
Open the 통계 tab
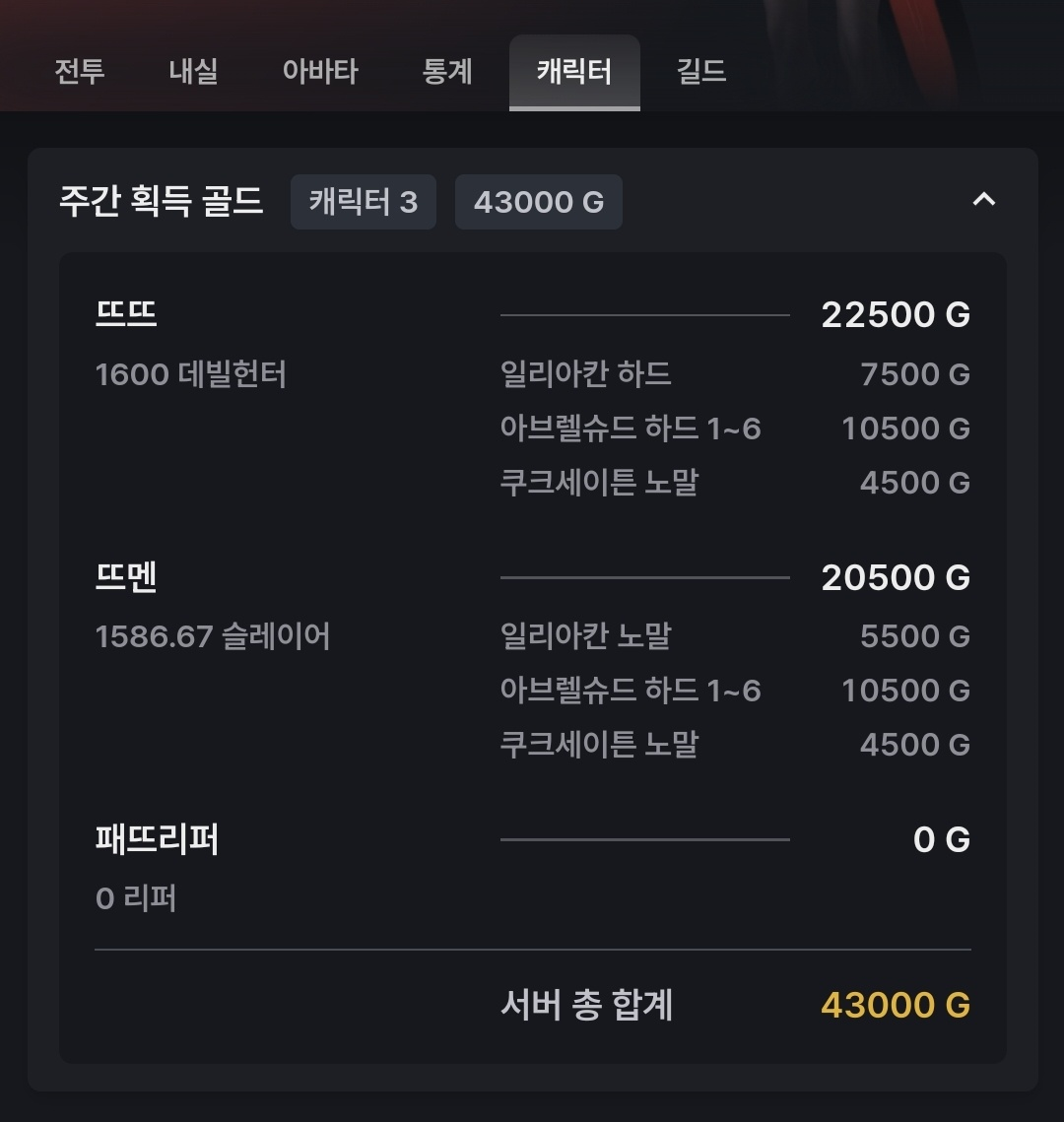tap(447, 72)
